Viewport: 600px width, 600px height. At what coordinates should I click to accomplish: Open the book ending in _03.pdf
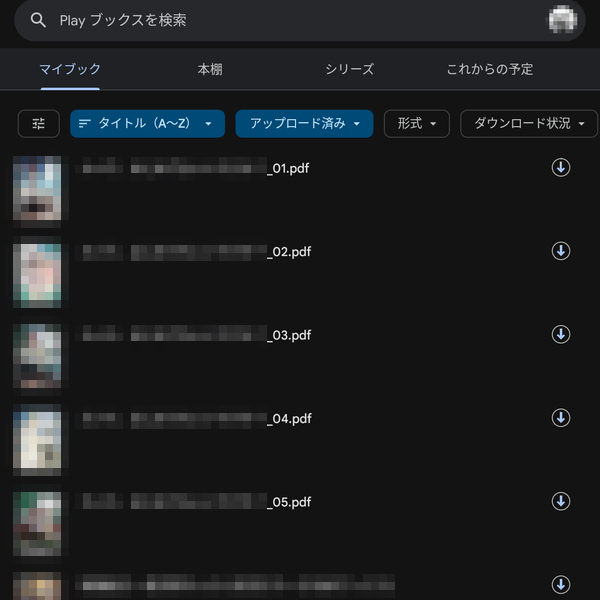point(200,335)
